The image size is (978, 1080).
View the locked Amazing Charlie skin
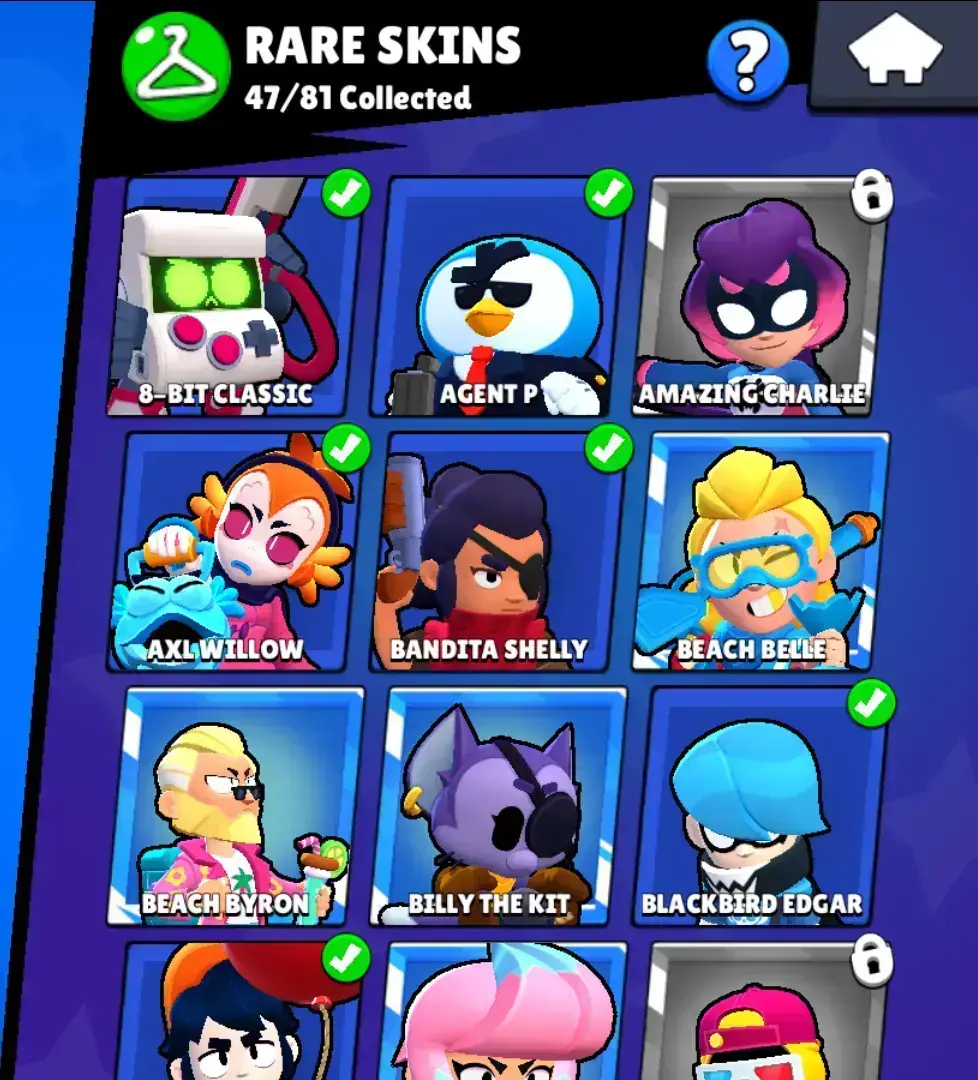[x=763, y=297]
